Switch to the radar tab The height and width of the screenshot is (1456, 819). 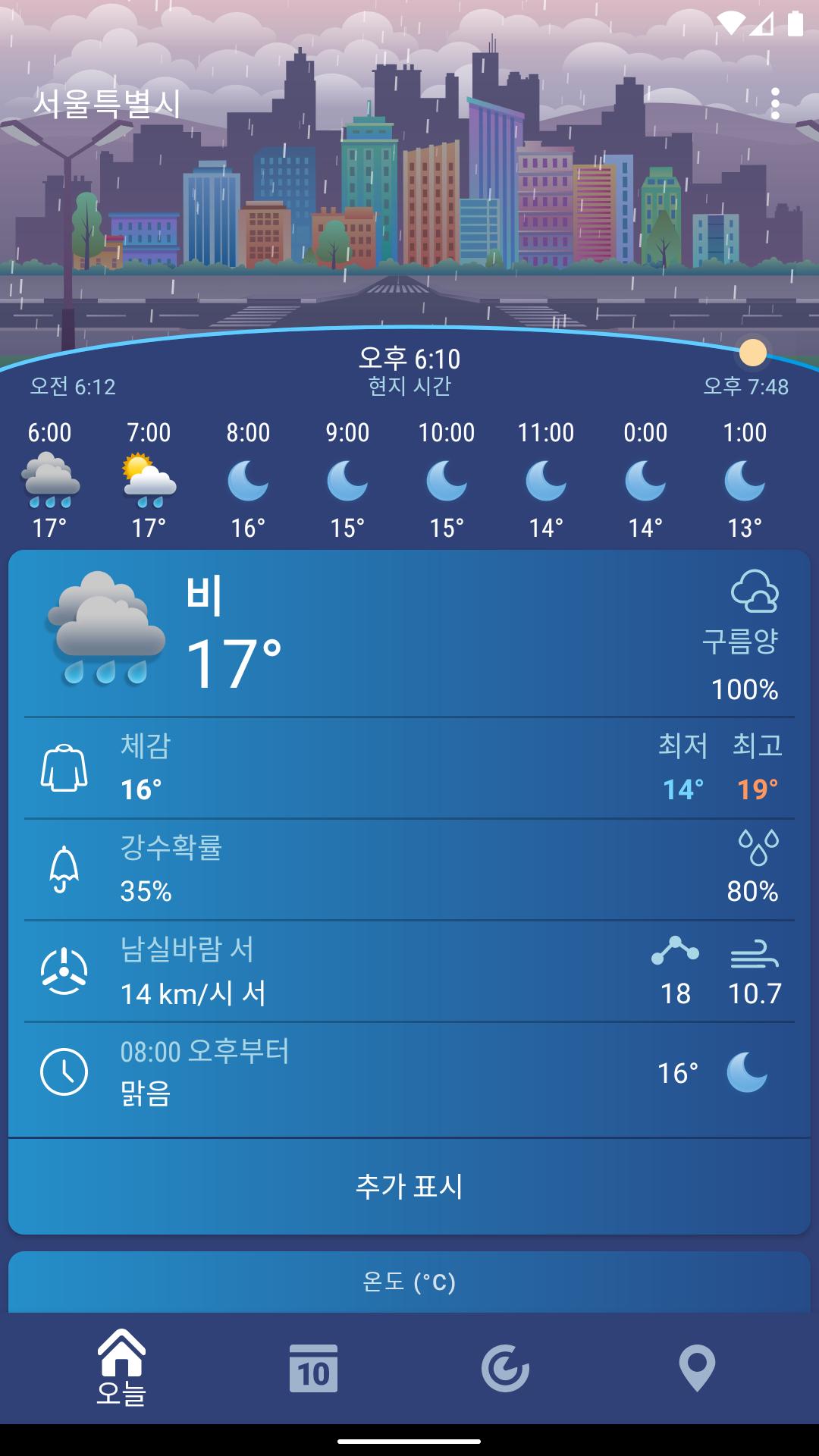tap(505, 1368)
